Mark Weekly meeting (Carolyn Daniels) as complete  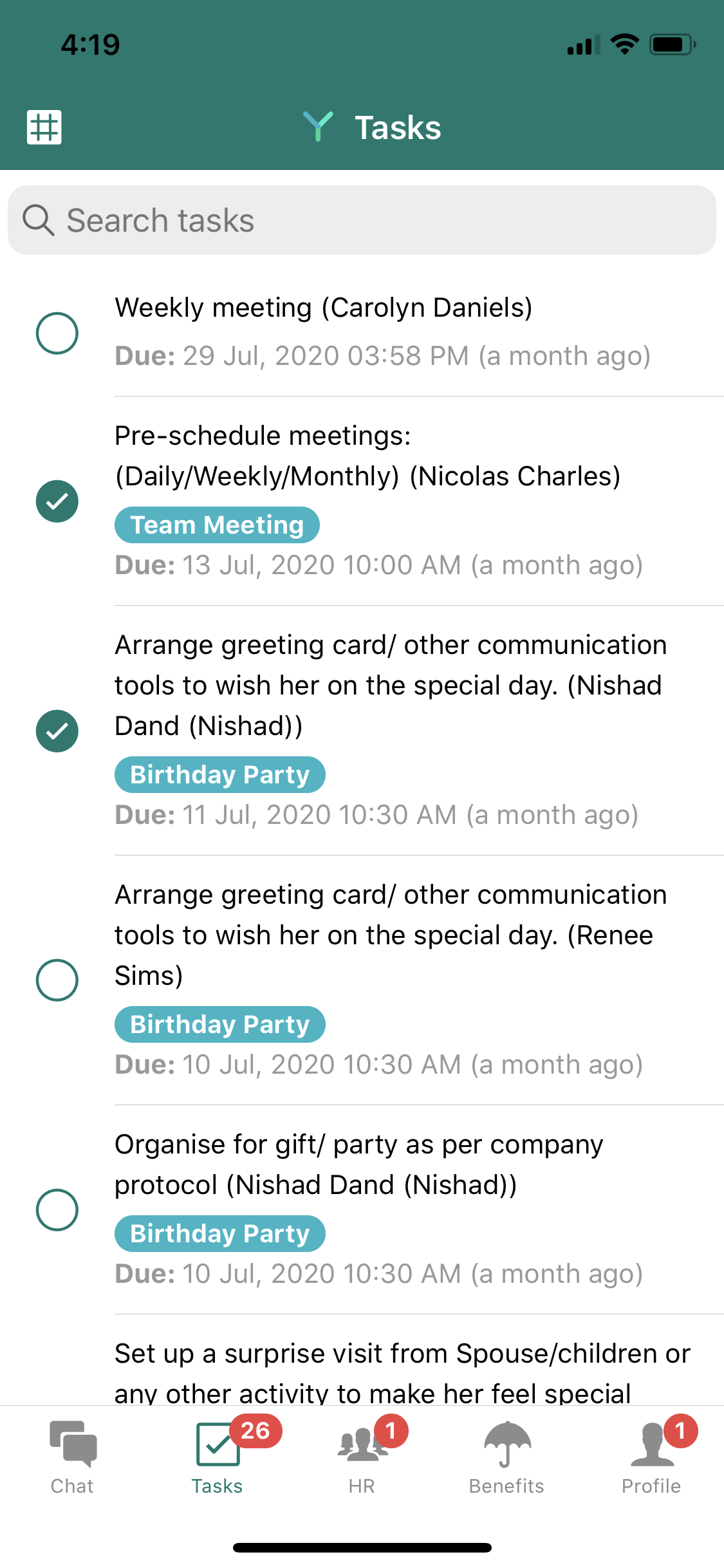pos(57,333)
